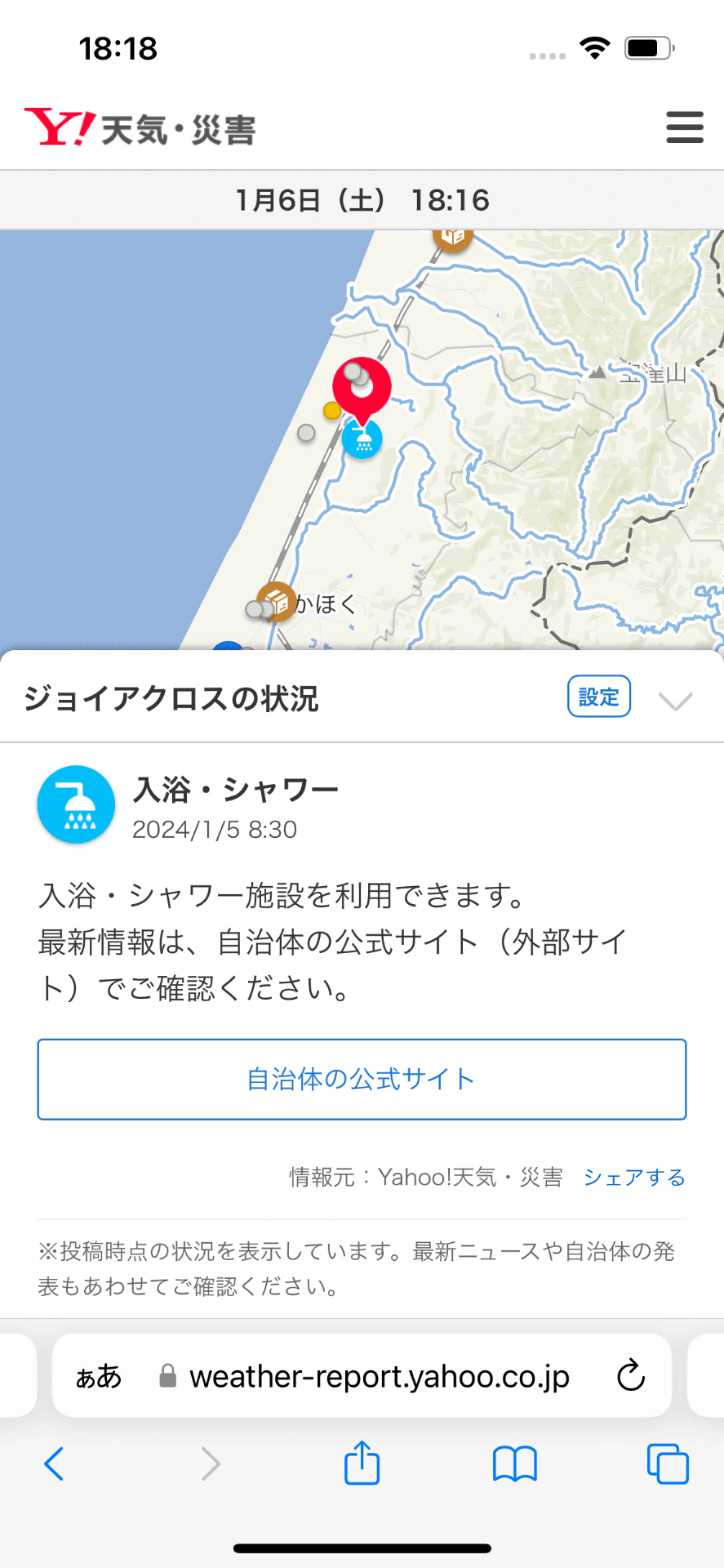724x1568 pixels.
Task: Show all open Safari tabs
Action: click(x=667, y=1463)
